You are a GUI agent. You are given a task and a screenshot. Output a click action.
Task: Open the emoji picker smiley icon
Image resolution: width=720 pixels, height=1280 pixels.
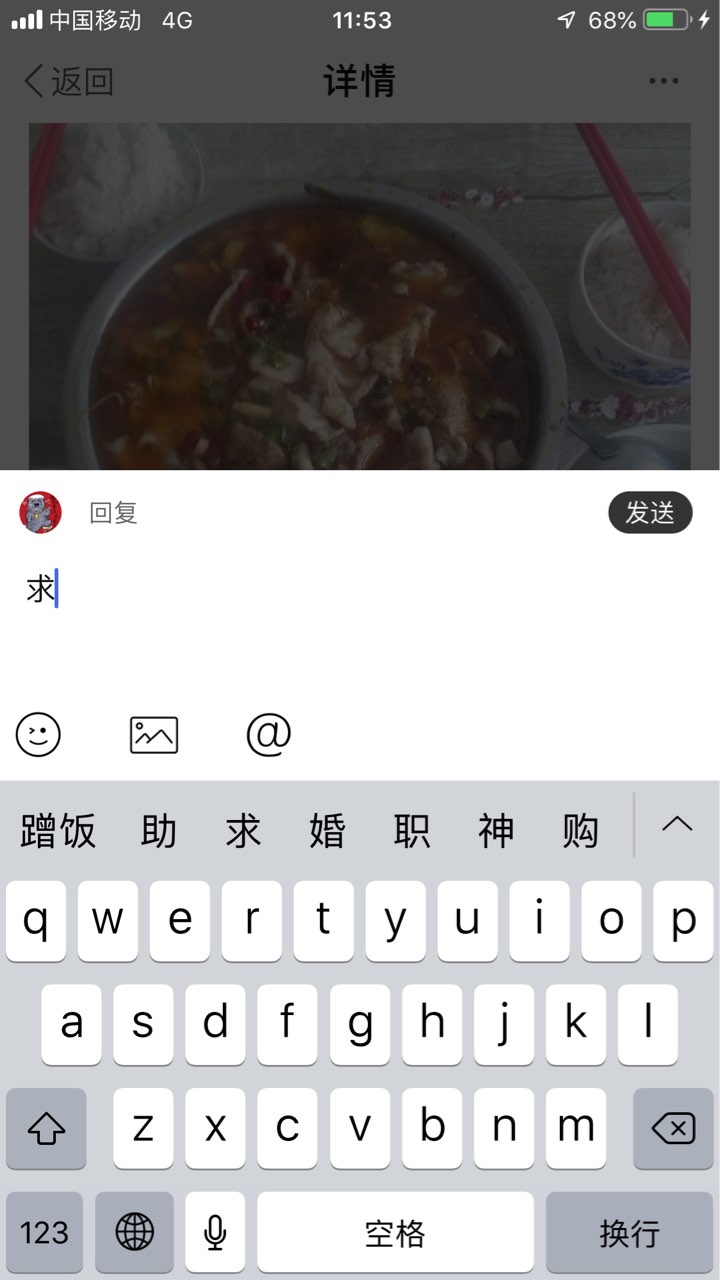[38, 735]
